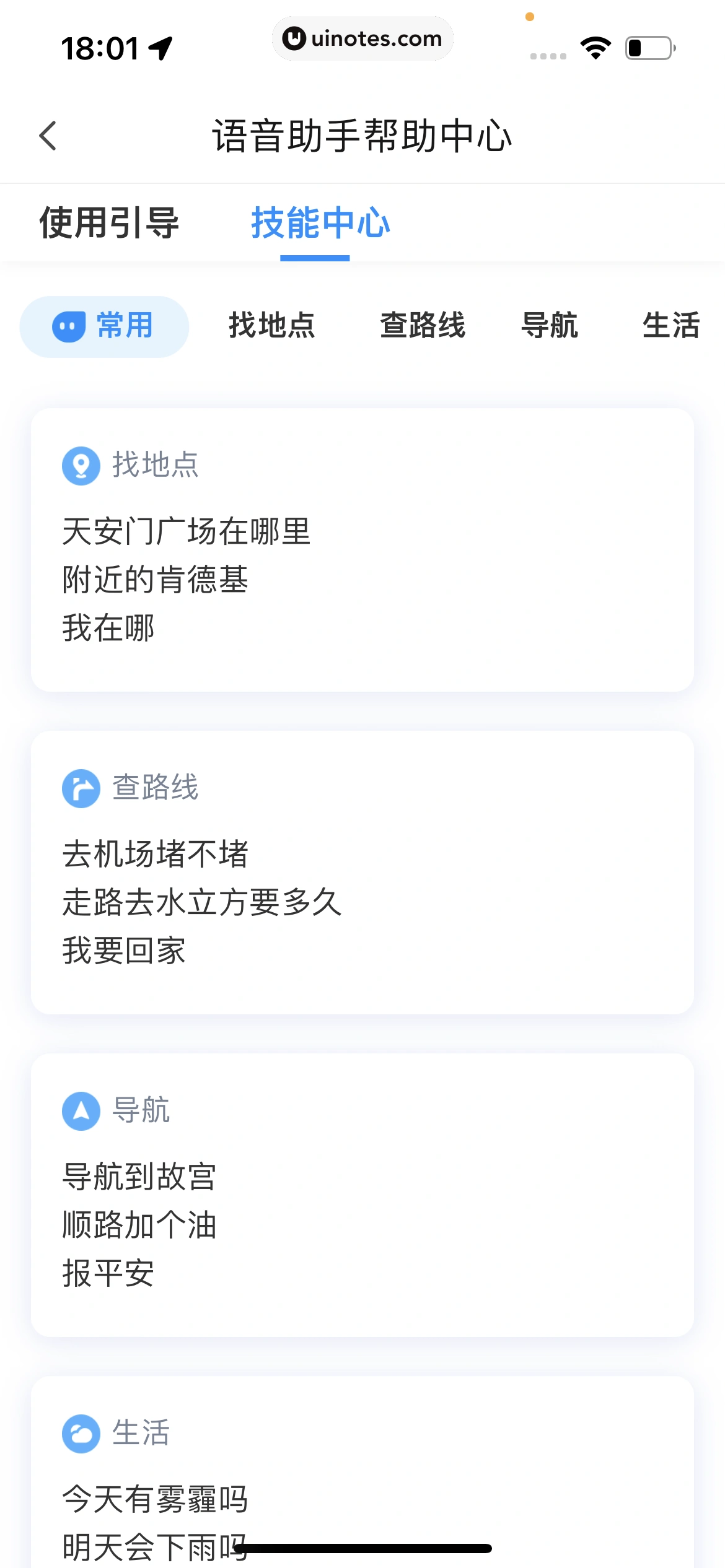Go back from 语音助手帮助中心
725x1568 pixels.
point(48,136)
